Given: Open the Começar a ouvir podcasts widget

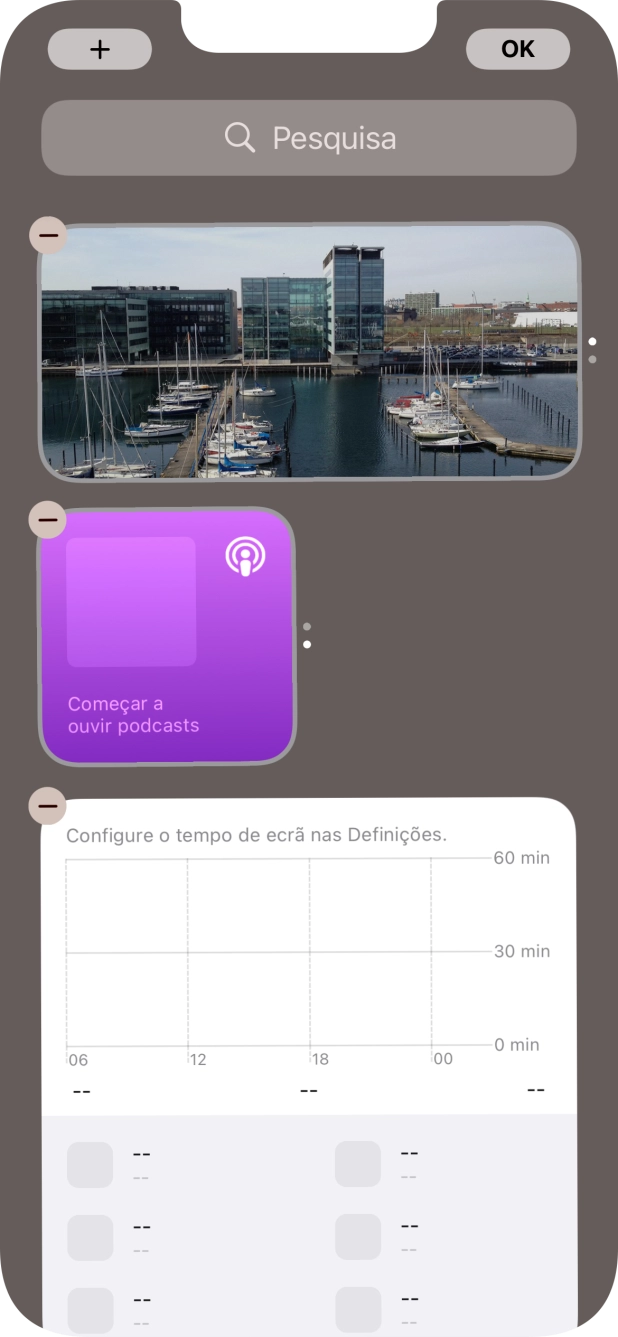Looking at the screenshot, I should click(x=167, y=637).
